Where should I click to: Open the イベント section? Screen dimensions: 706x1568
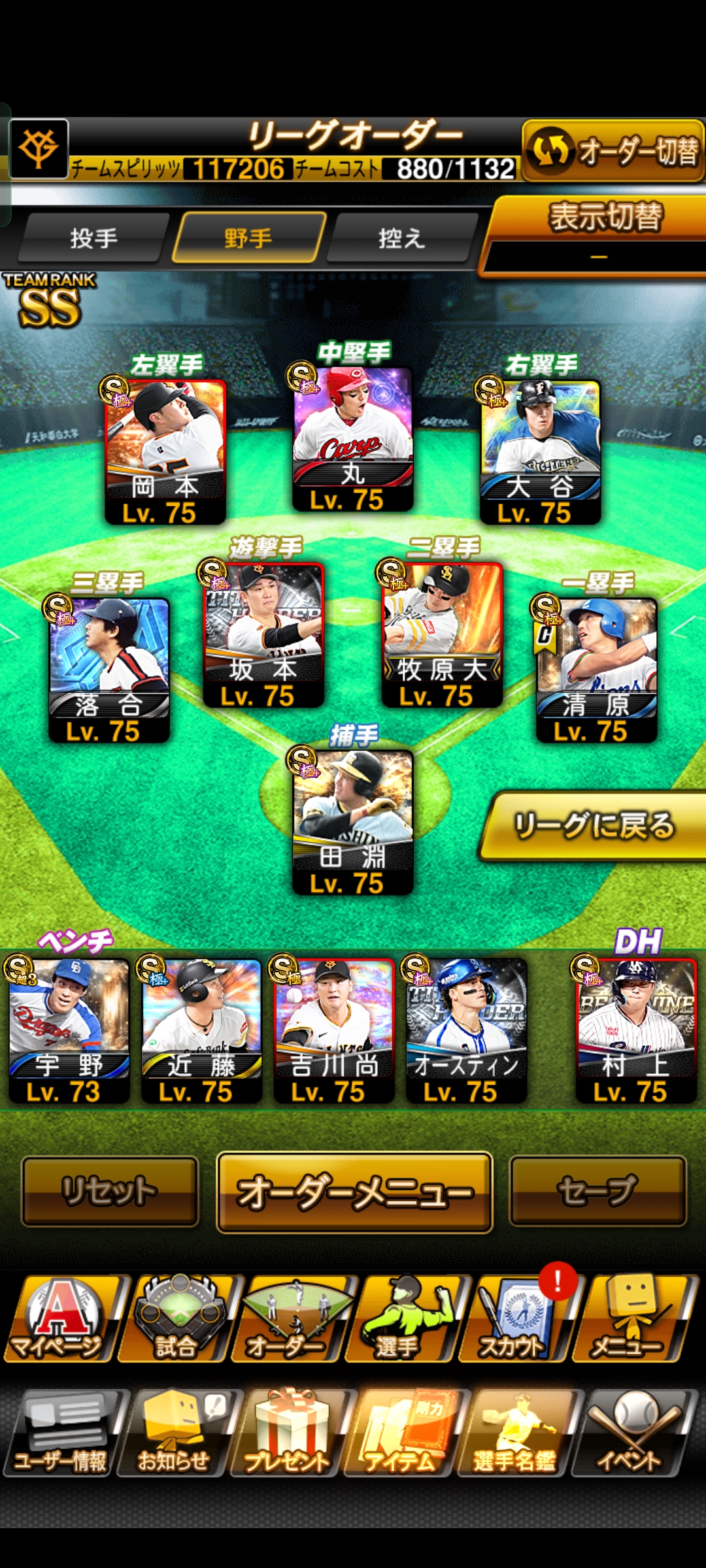click(x=630, y=1434)
